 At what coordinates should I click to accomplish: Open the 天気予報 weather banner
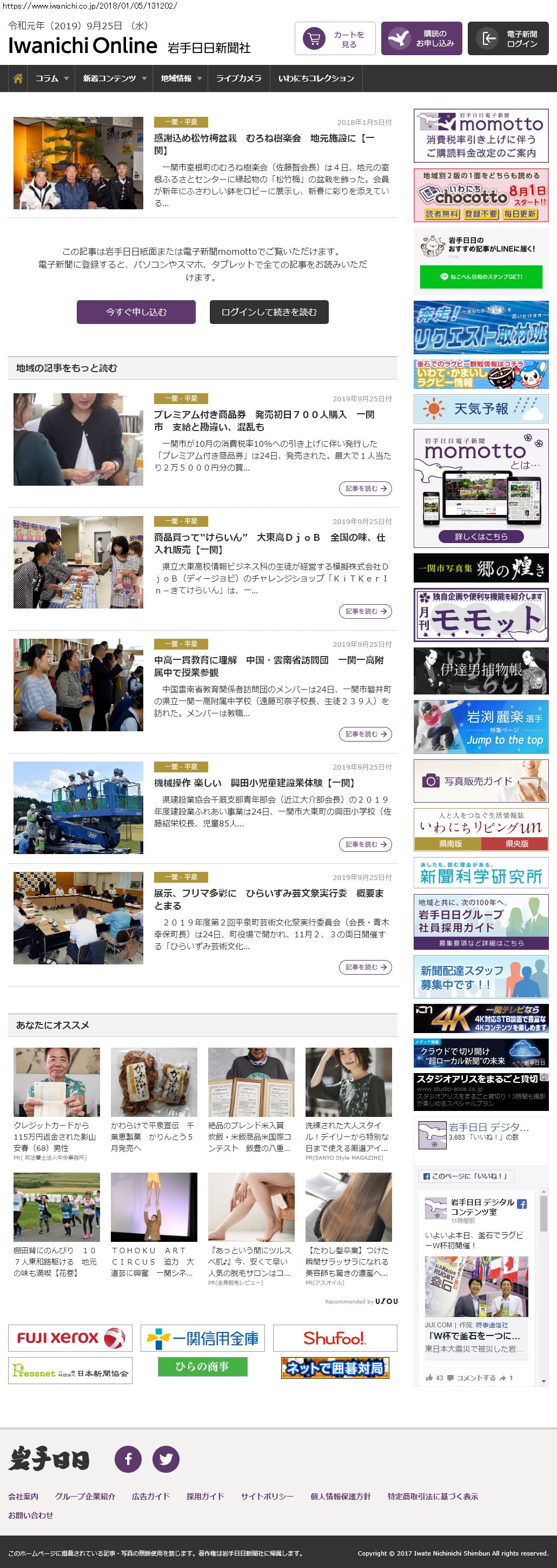[x=481, y=408]
